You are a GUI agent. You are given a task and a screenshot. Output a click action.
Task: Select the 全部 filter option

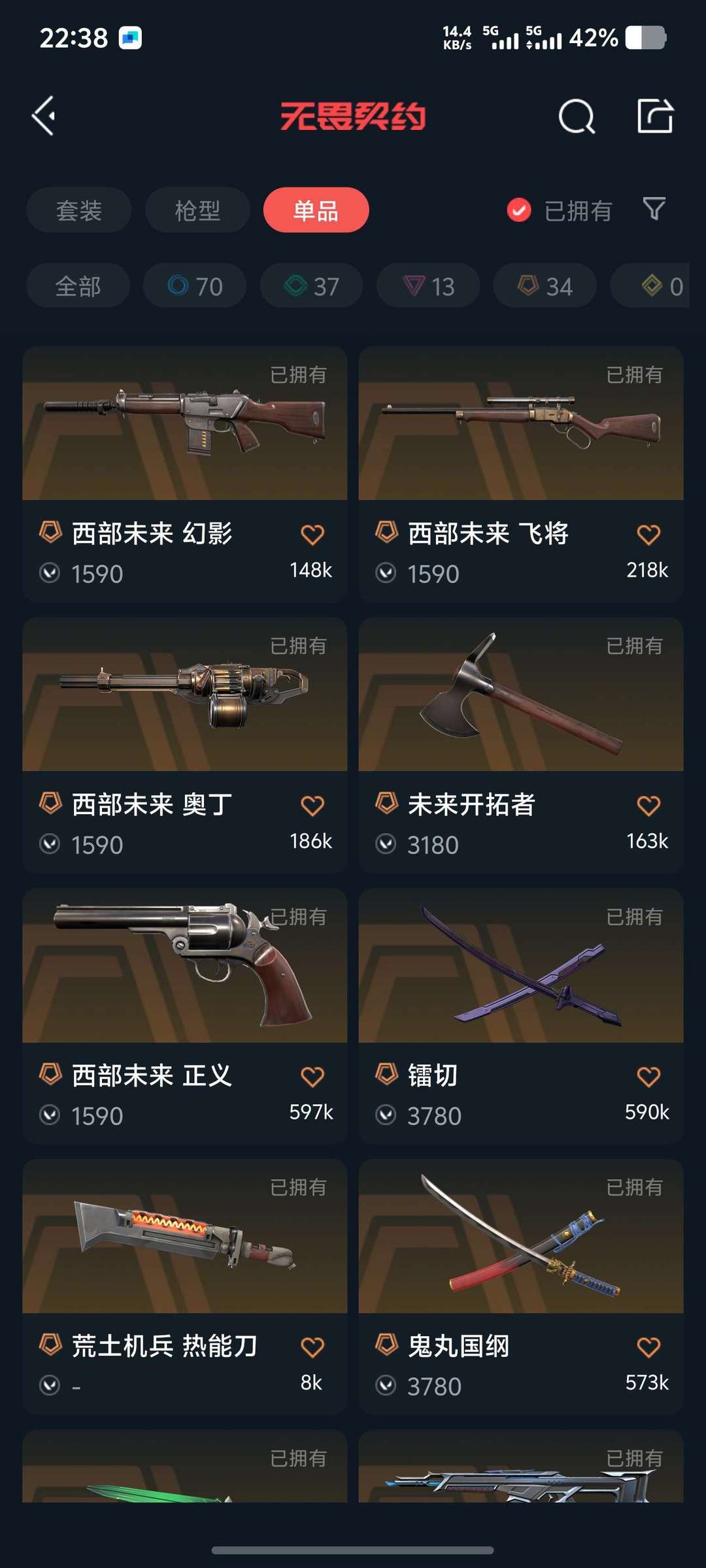coord(78,285)
